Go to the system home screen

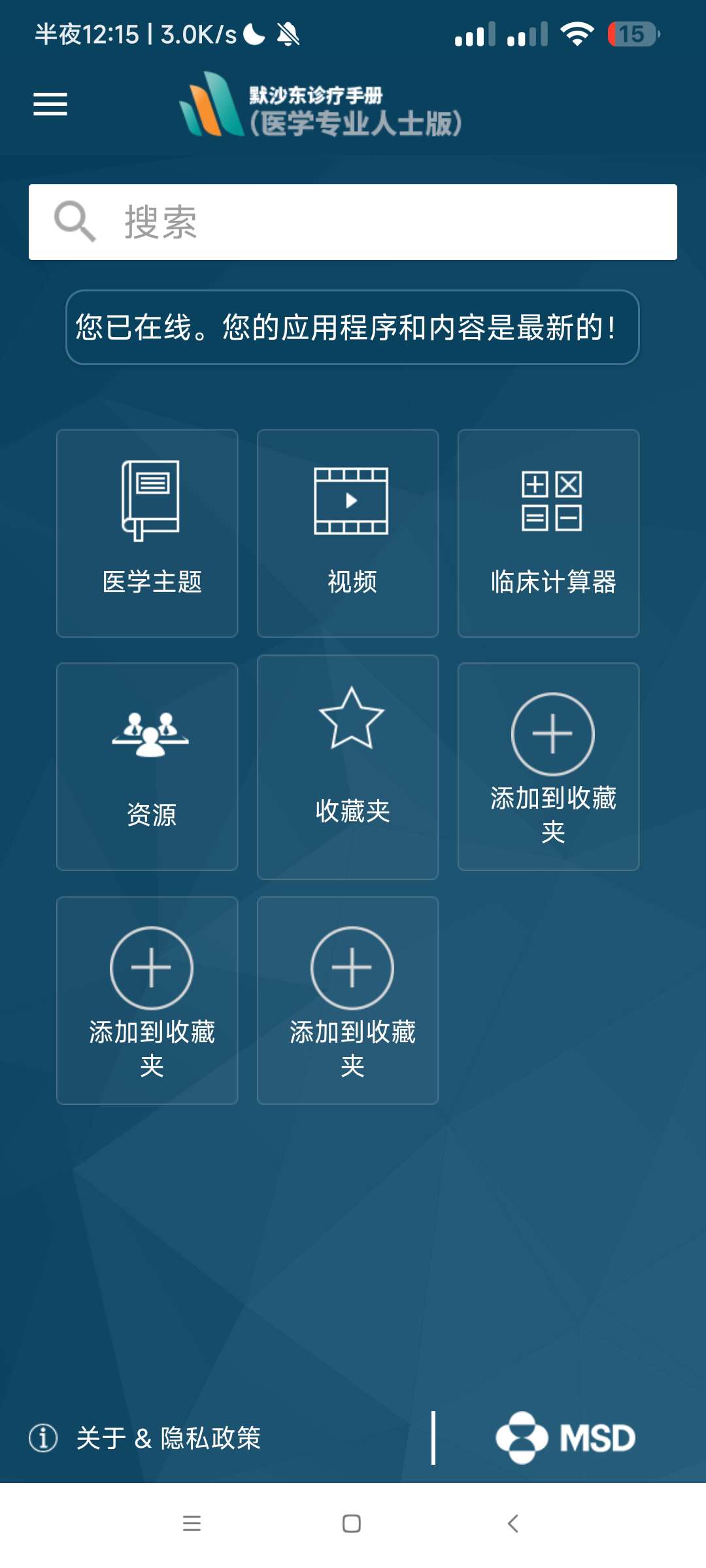pyautogui.click(x=352, y=1524)
